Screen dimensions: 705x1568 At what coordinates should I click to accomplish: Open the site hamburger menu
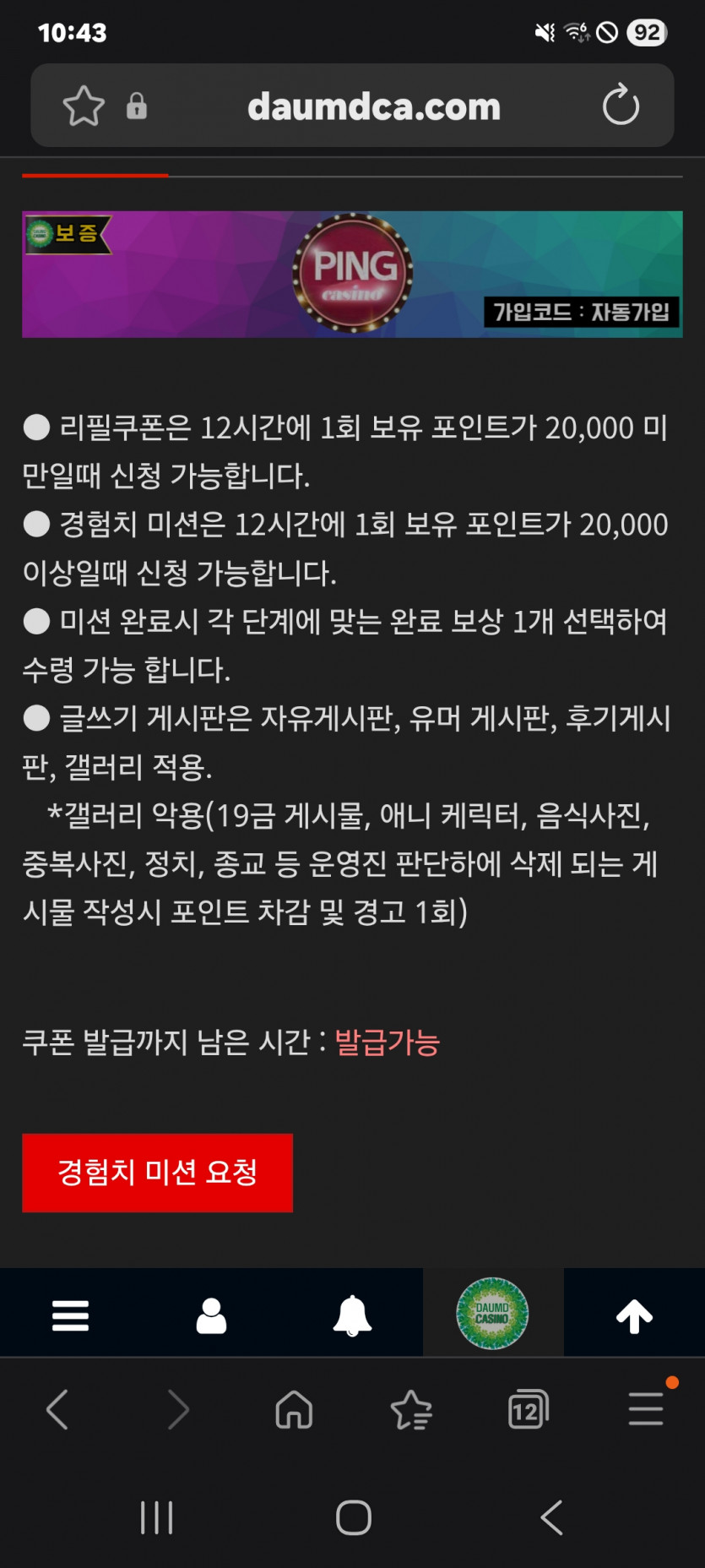tap(70, 1312)
